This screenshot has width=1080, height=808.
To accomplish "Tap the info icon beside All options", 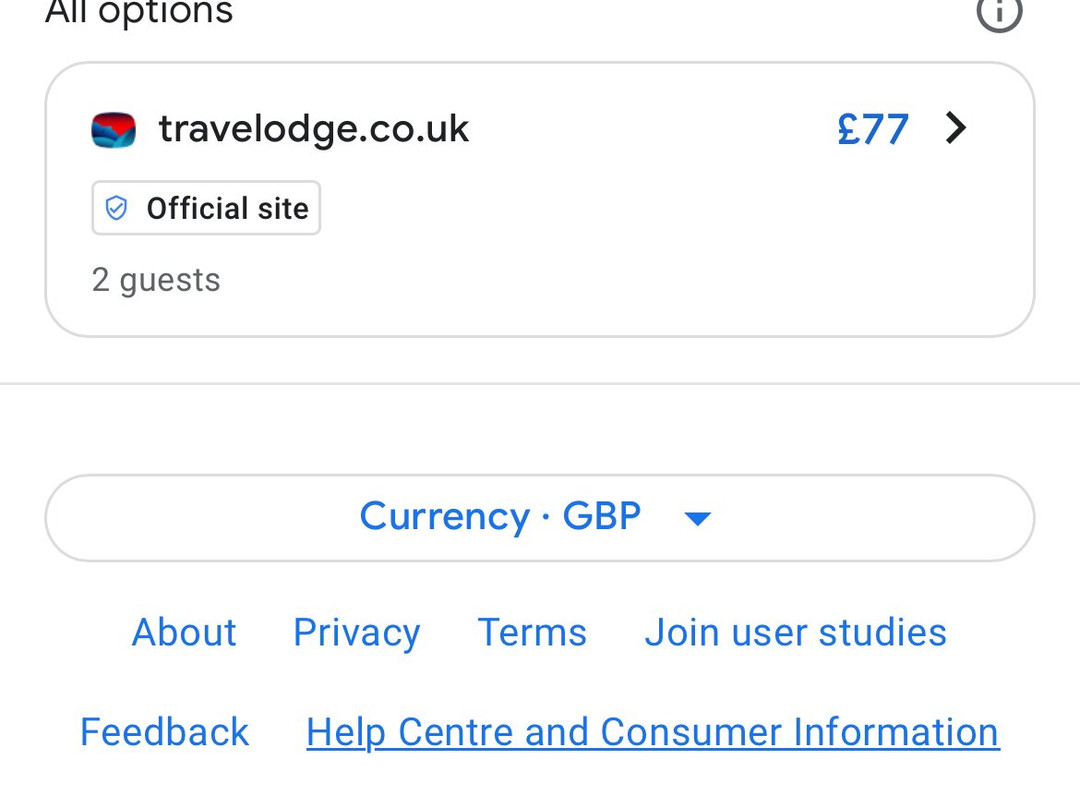I will [999, 11].
